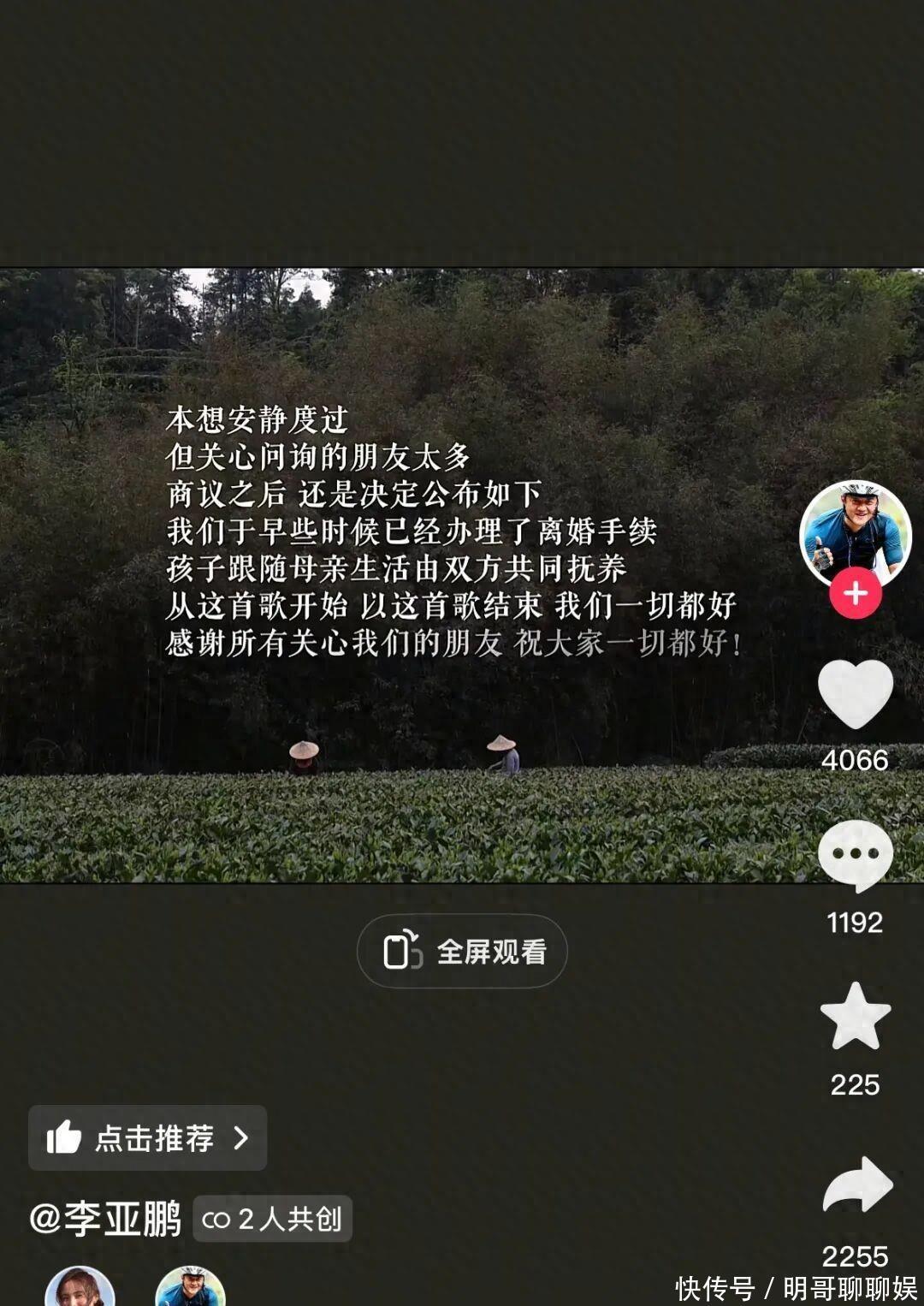Share this video

(857, 1185)
